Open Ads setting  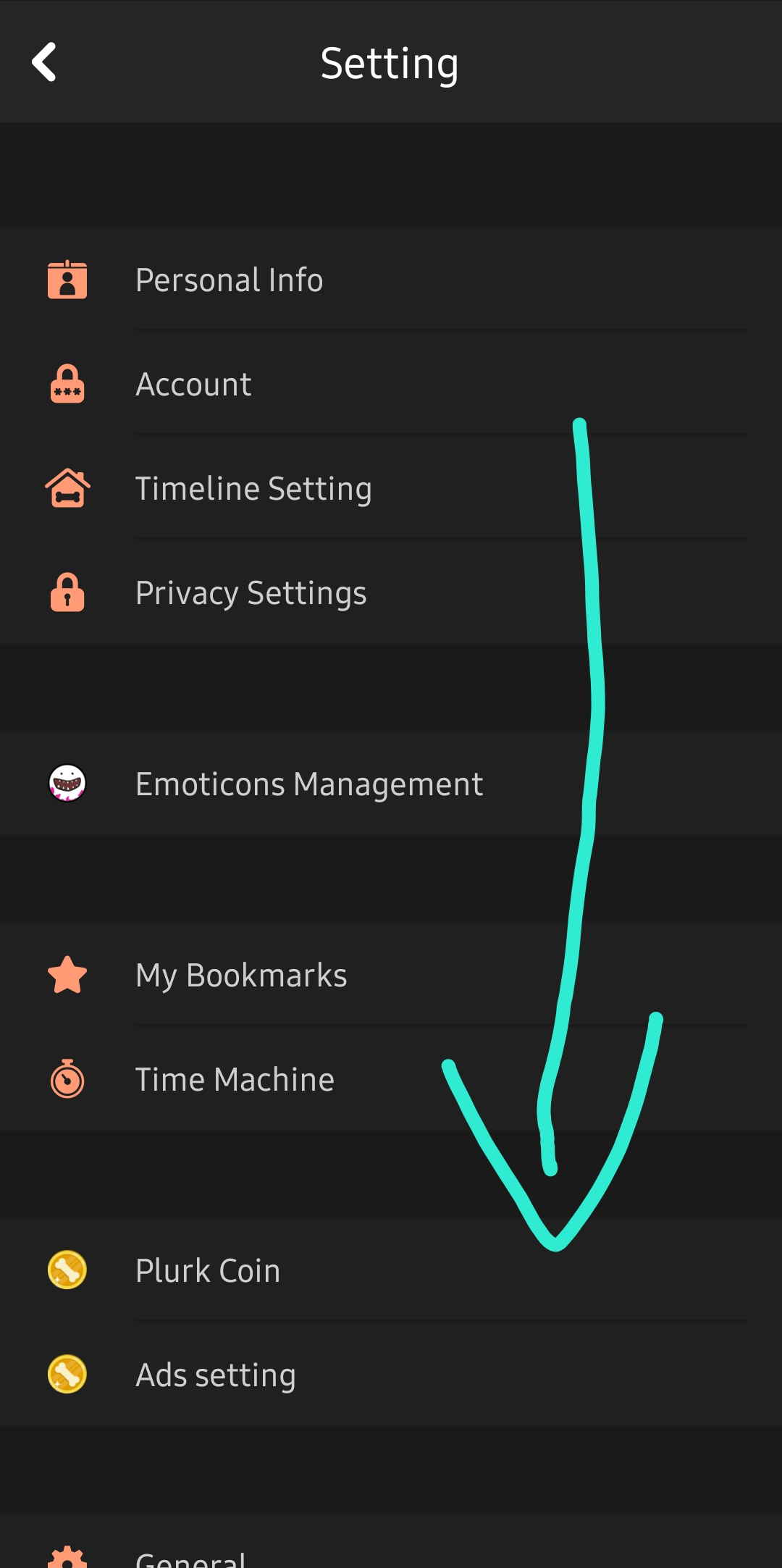coord(391,1374)
